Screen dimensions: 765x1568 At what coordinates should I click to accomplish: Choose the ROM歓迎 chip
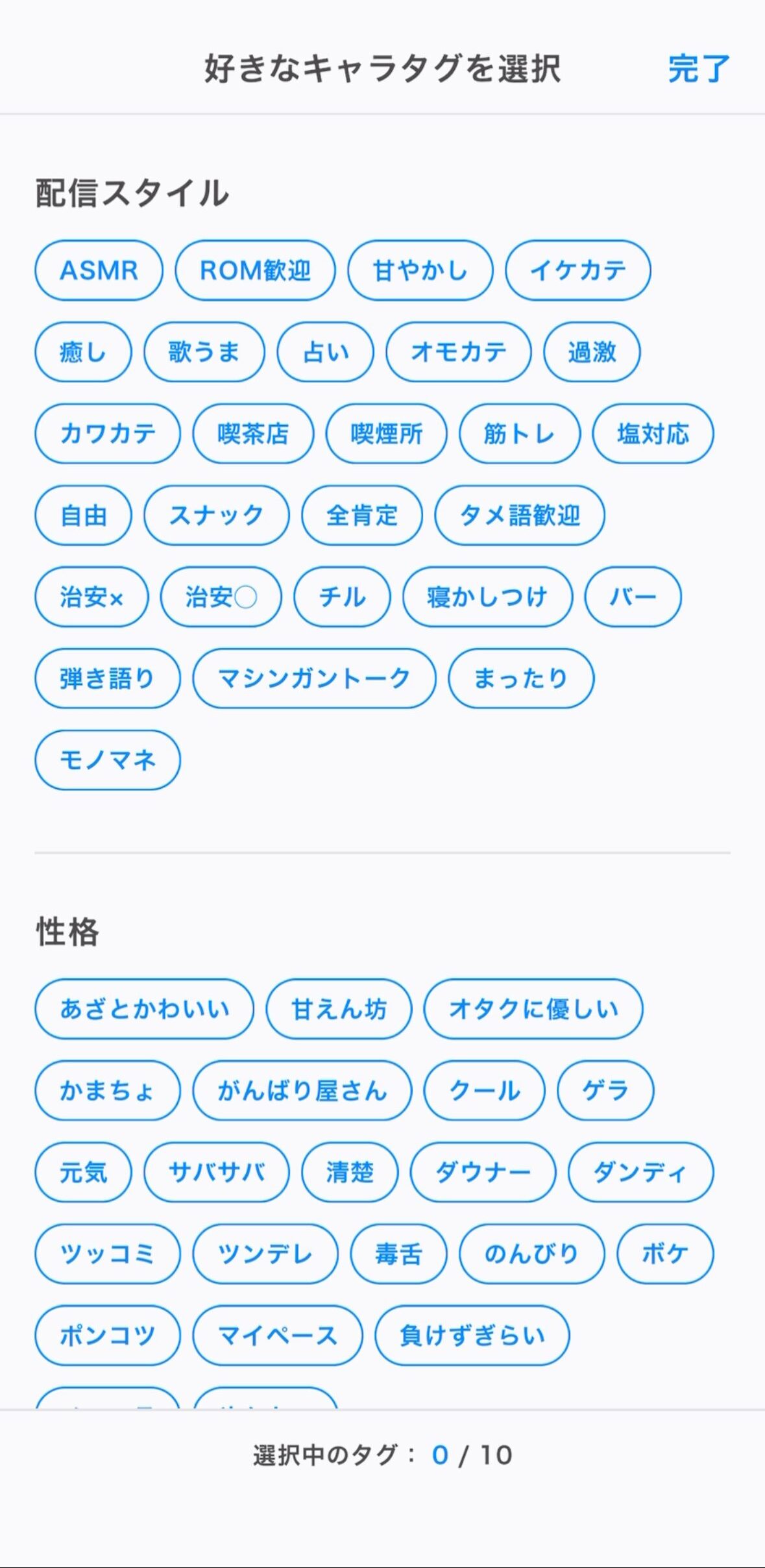click(255, 270)
